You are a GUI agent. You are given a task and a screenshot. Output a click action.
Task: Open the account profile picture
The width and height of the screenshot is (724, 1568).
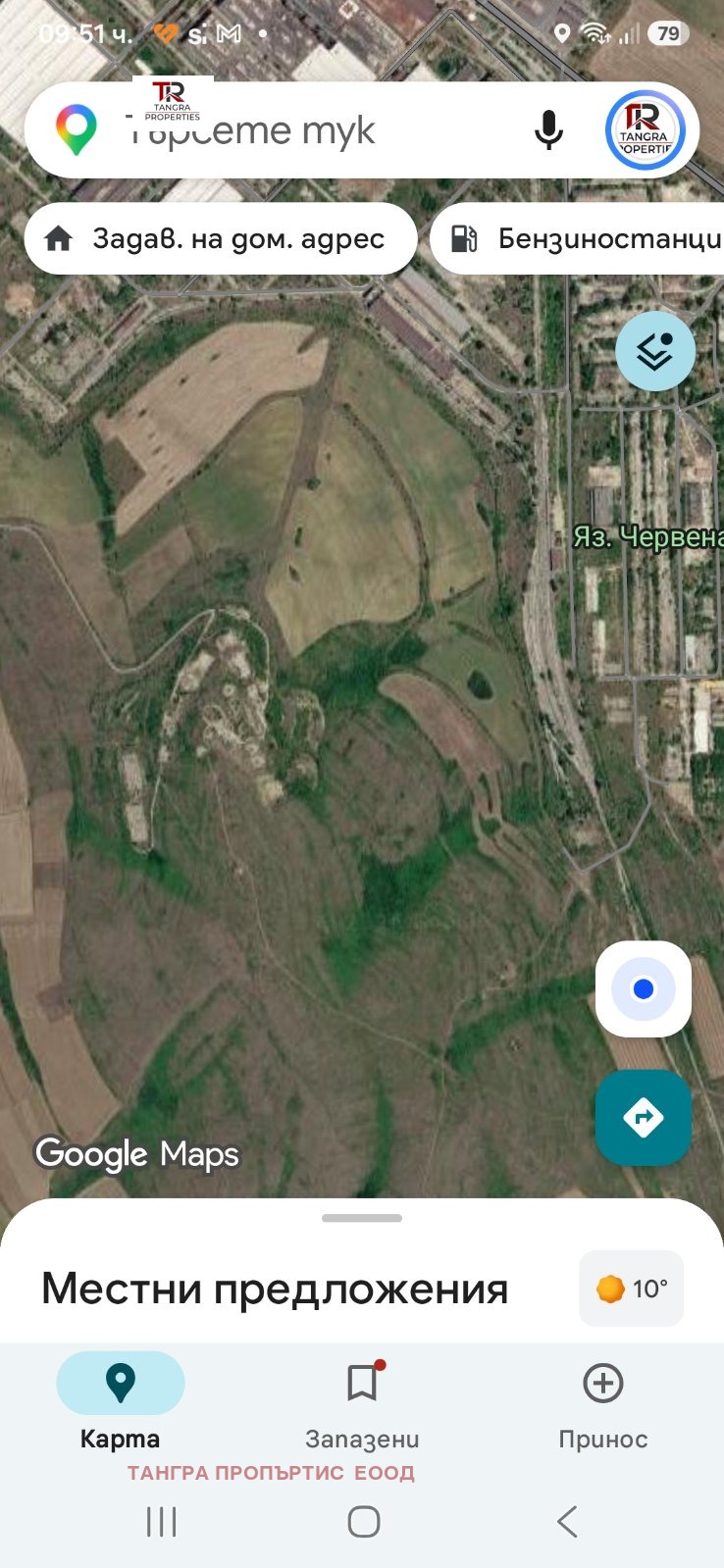(x=645, y=130)
